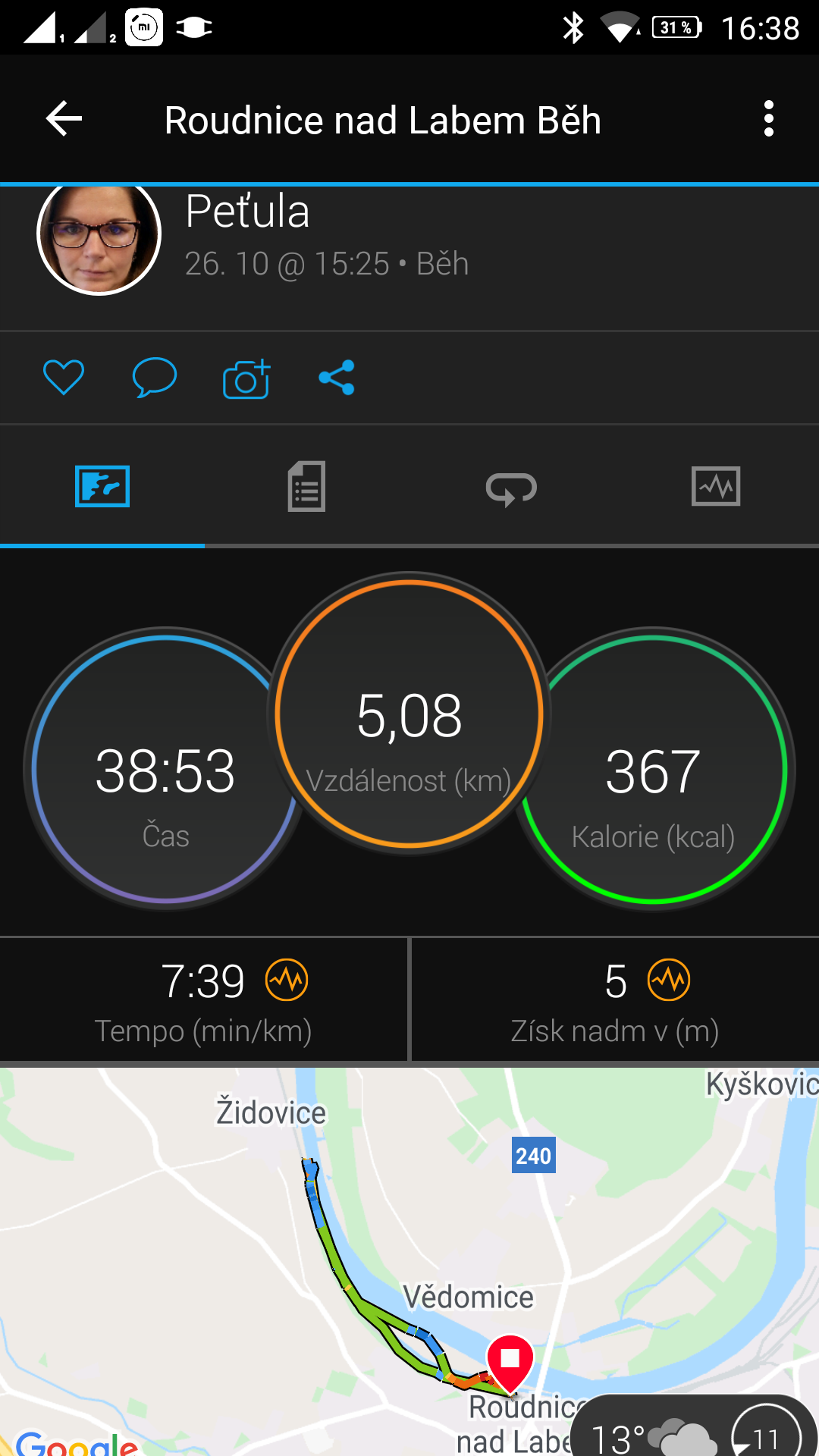Switch to the laps tab

(511, 488)
